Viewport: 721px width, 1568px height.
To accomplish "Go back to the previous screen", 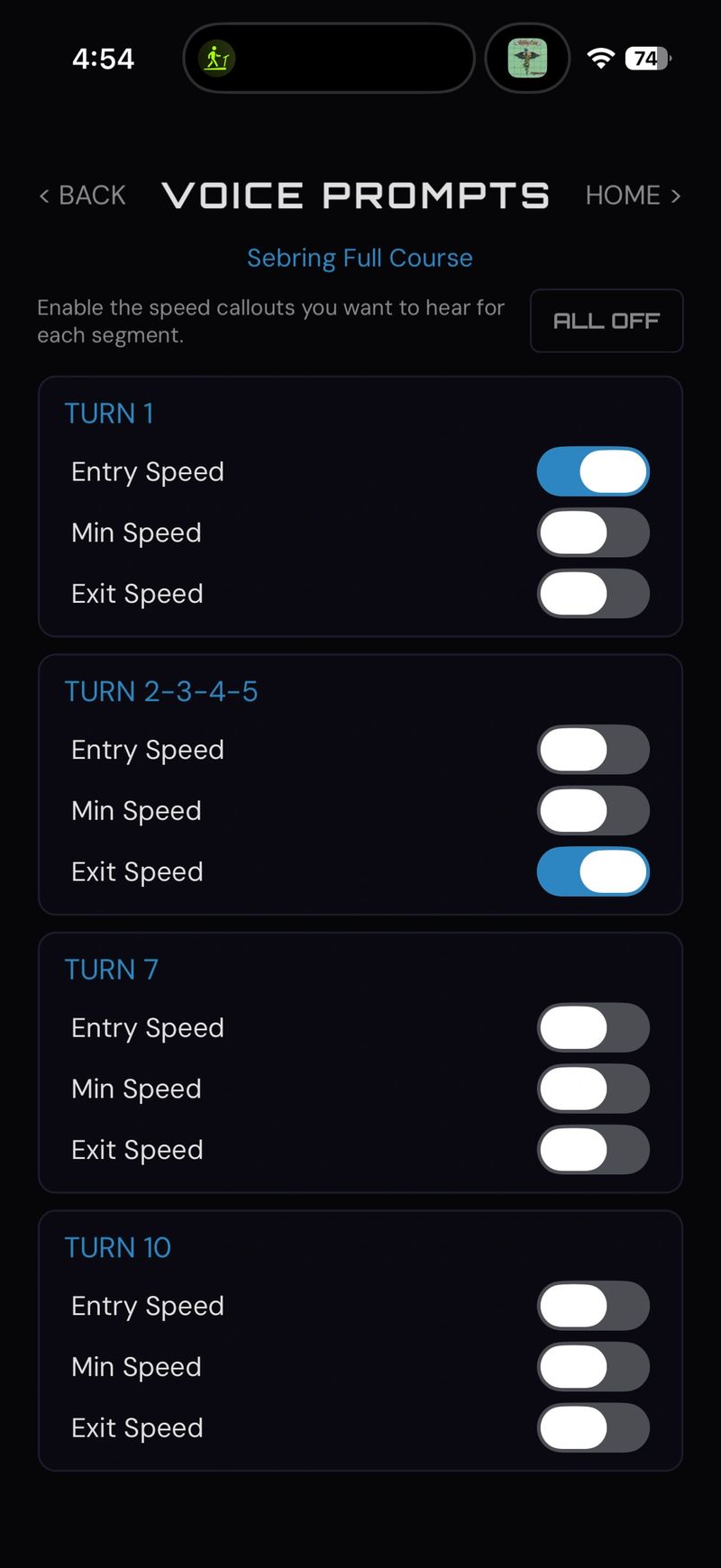I will 83,196.
